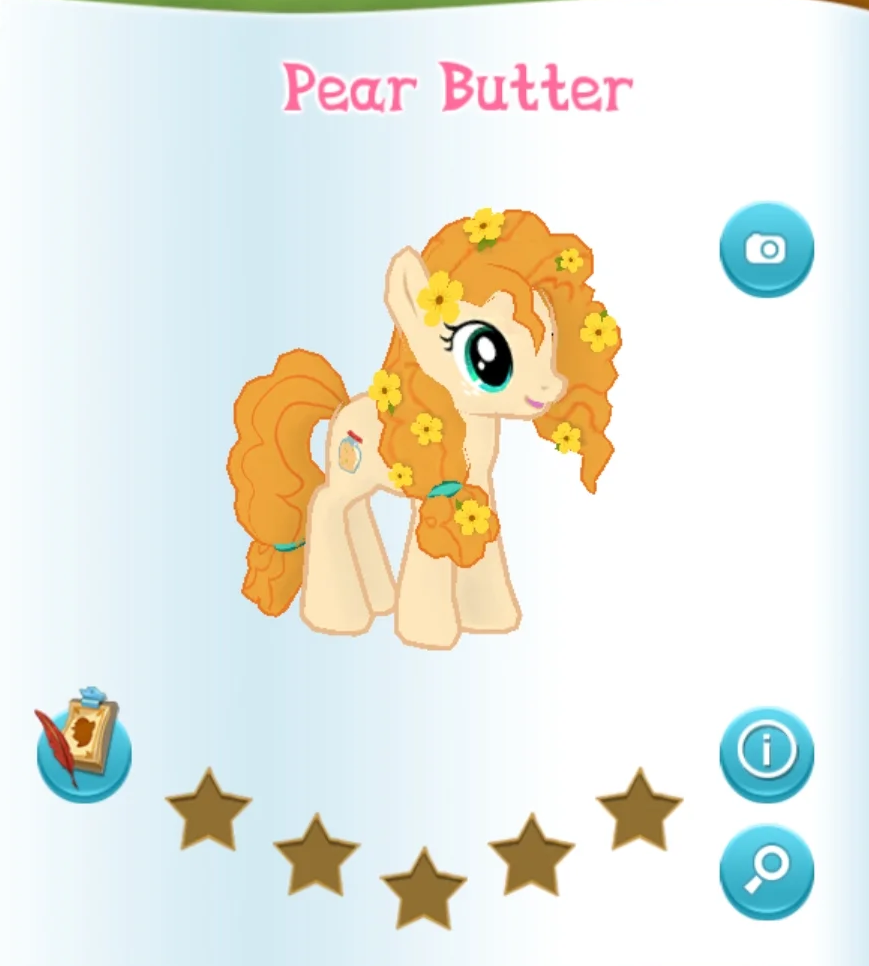Viewport: 869px width, 966px height.
Task: Open the info button for Pear Butter
Action: 766,753
